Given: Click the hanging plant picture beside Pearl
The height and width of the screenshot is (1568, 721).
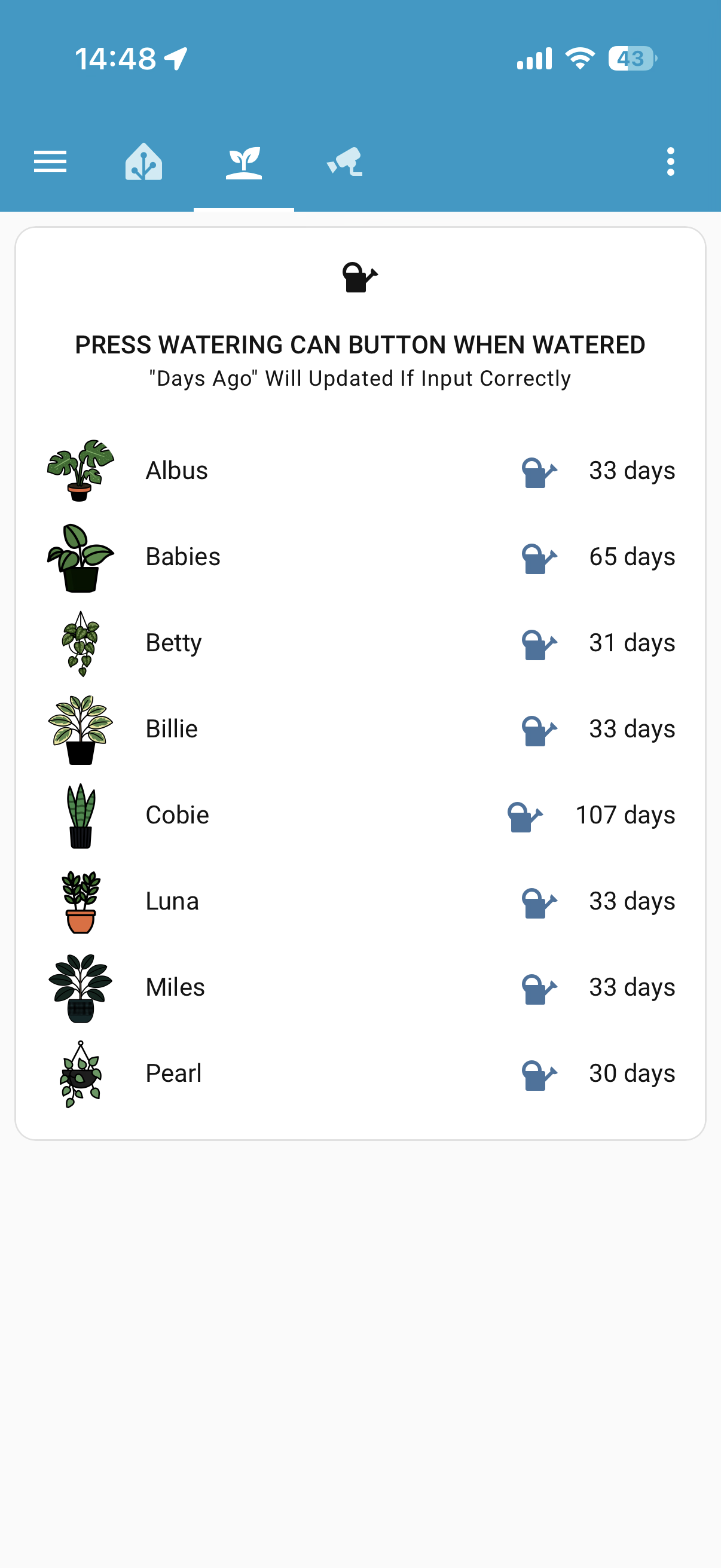Looking at the screenshot, I should pyautogui.click(x=80, y=1075).
